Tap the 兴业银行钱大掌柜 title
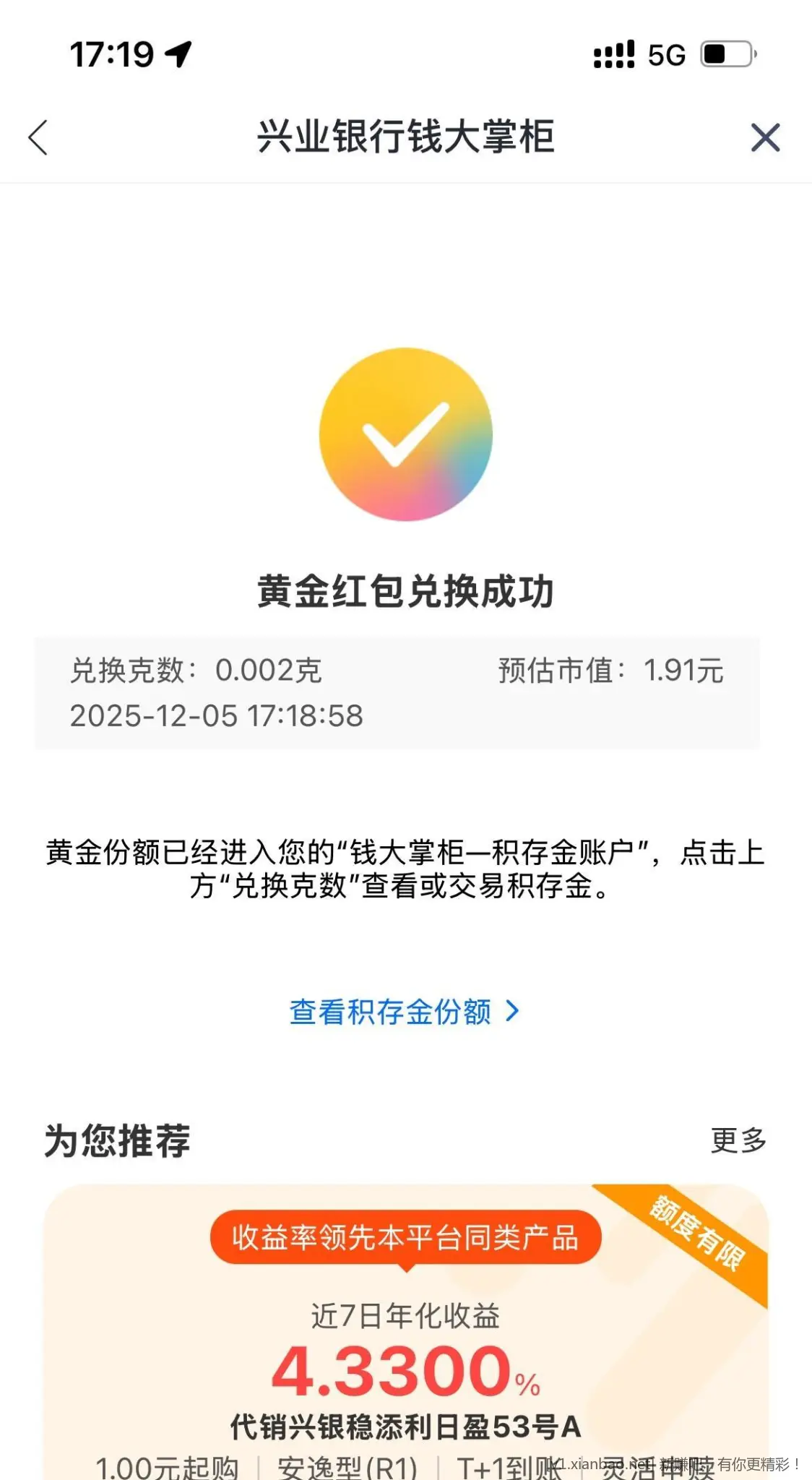Screen dimensions: 812x1480 pos(406,139)
